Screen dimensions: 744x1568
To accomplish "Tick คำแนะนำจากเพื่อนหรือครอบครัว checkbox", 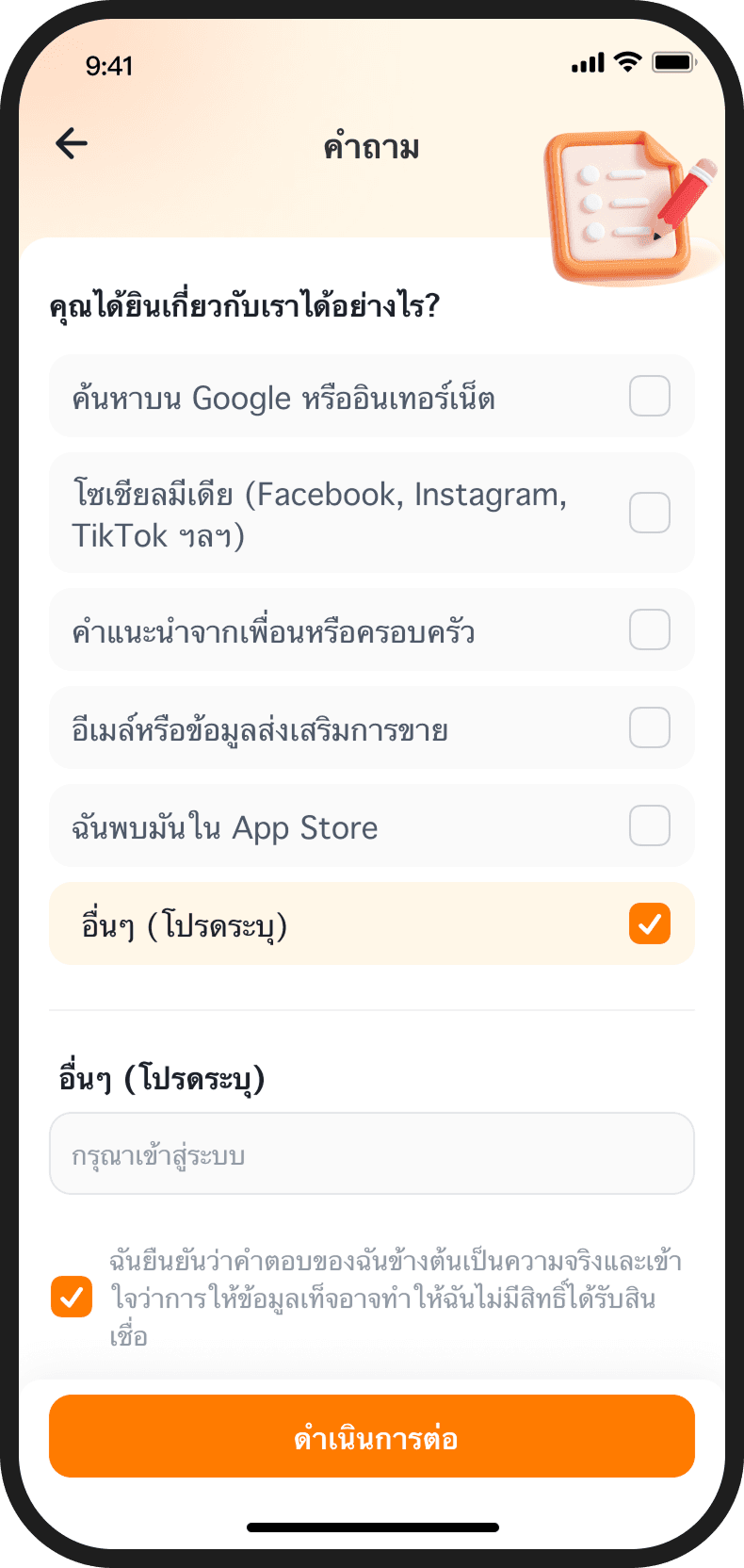I will pyautogui.click(x=649, y=629).
